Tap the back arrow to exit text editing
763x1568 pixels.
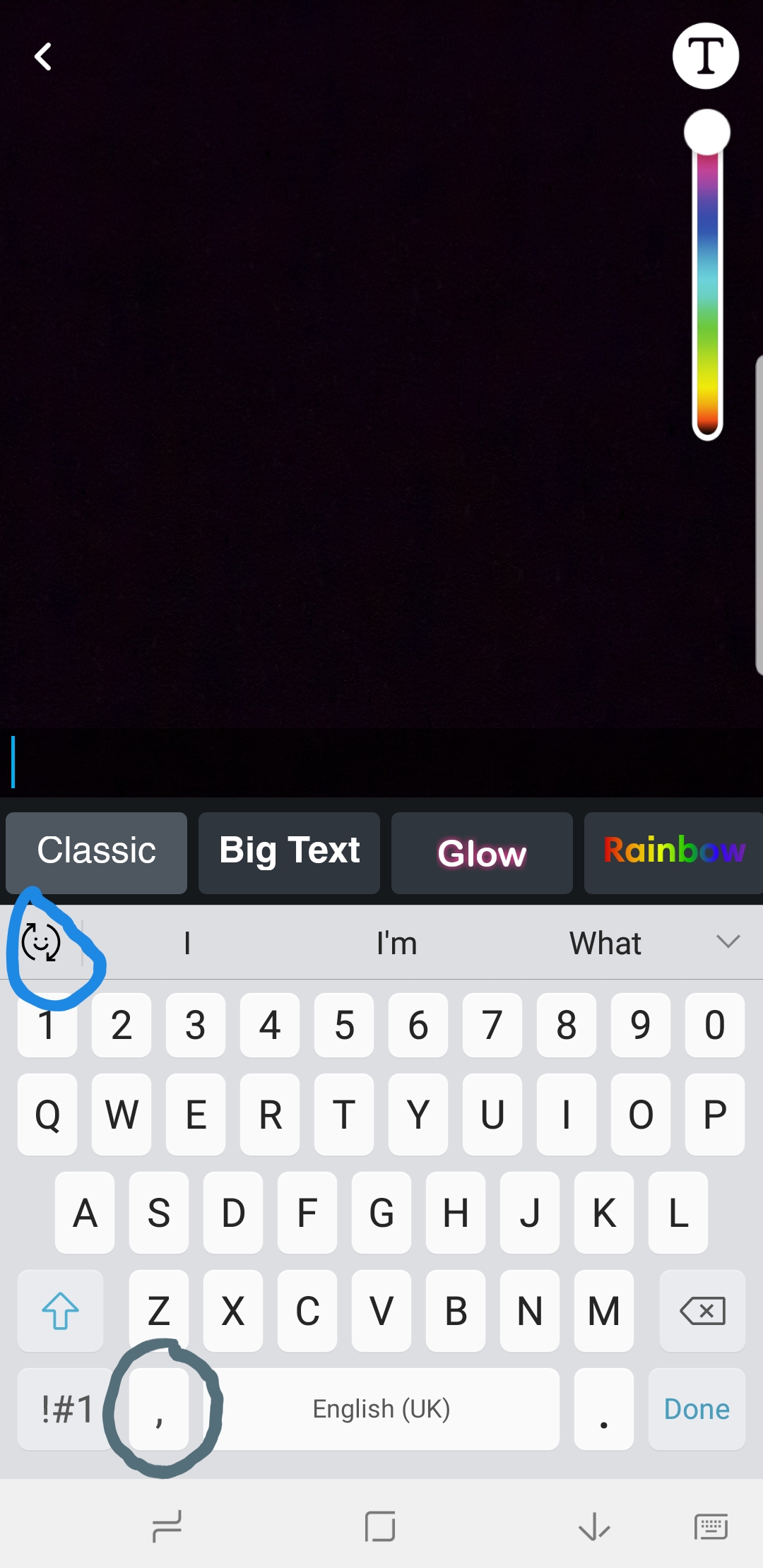coord(42,57)
